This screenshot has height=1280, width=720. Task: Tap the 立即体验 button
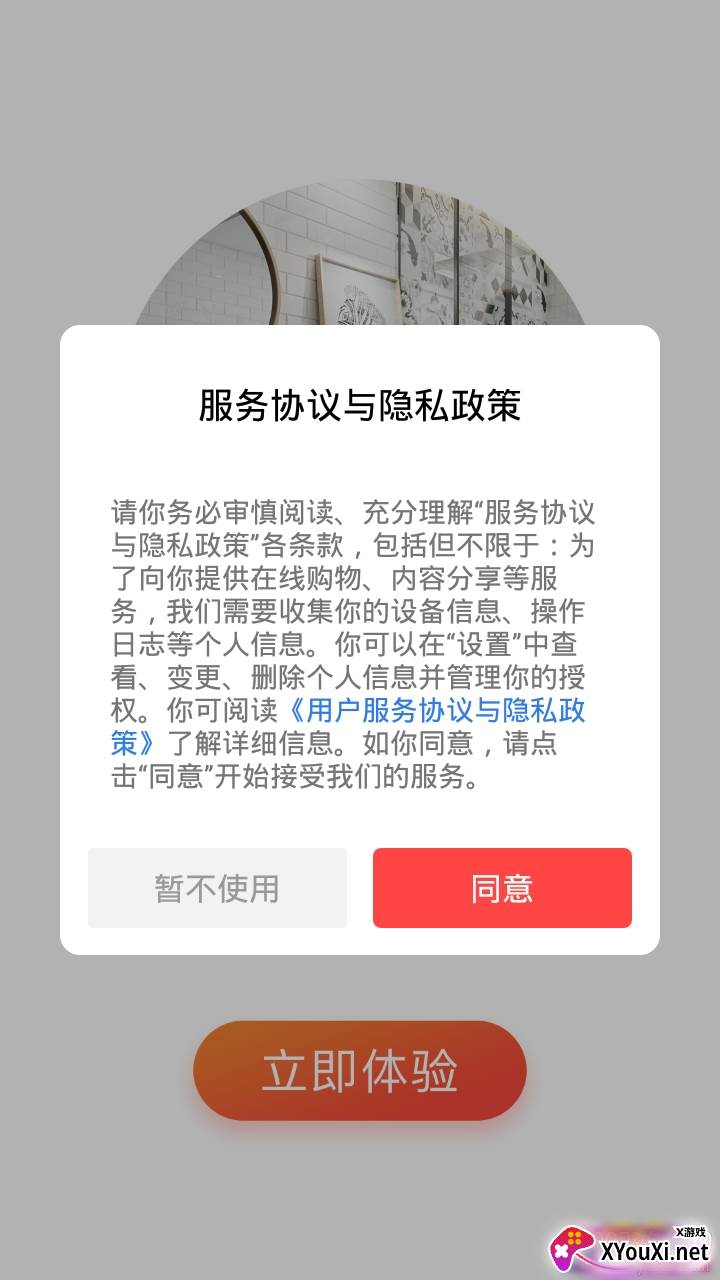[359, 1070]
